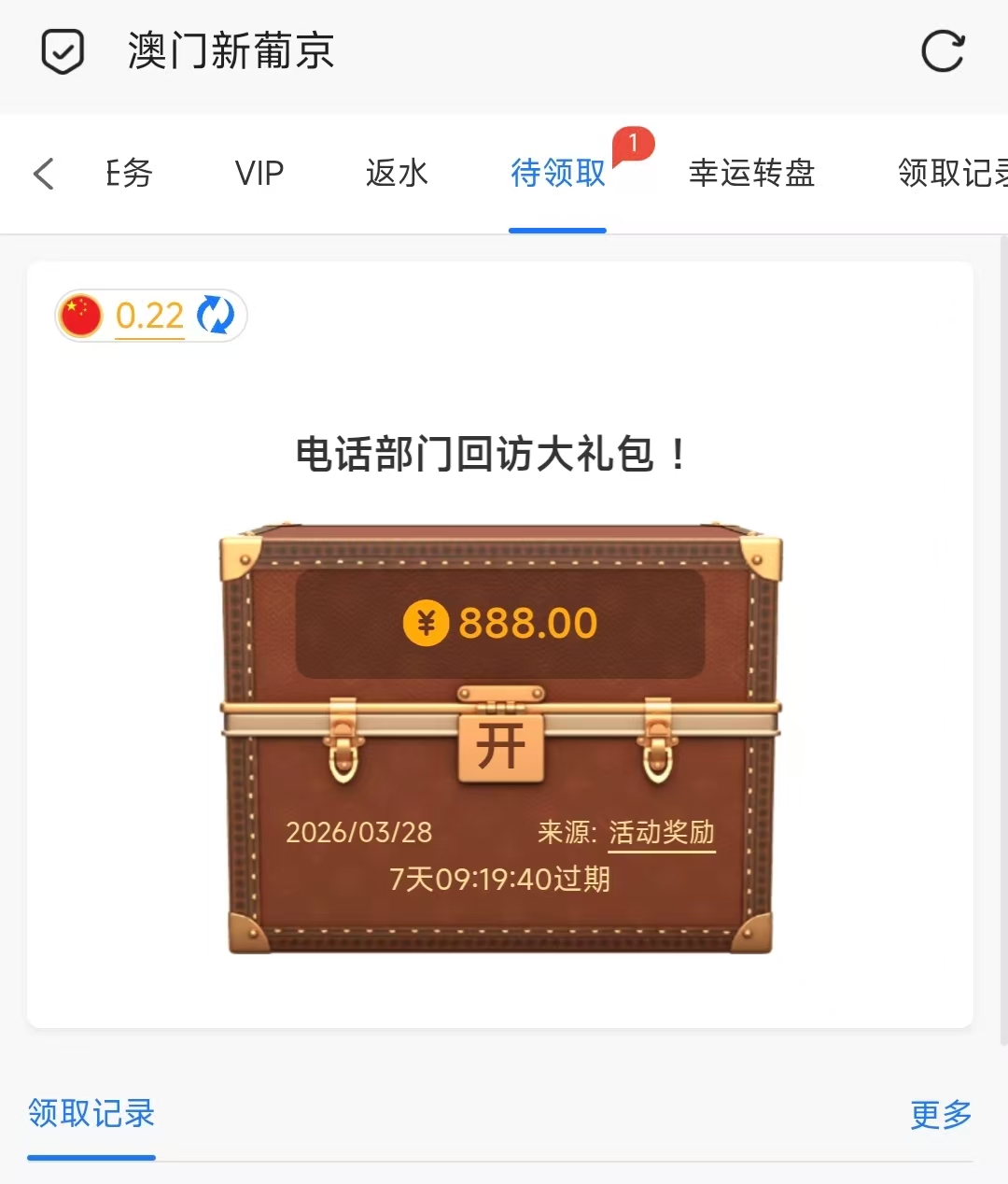1008x1184 pixels.
Task: Open the 返水 tab
Action: (x=397, y=174)
